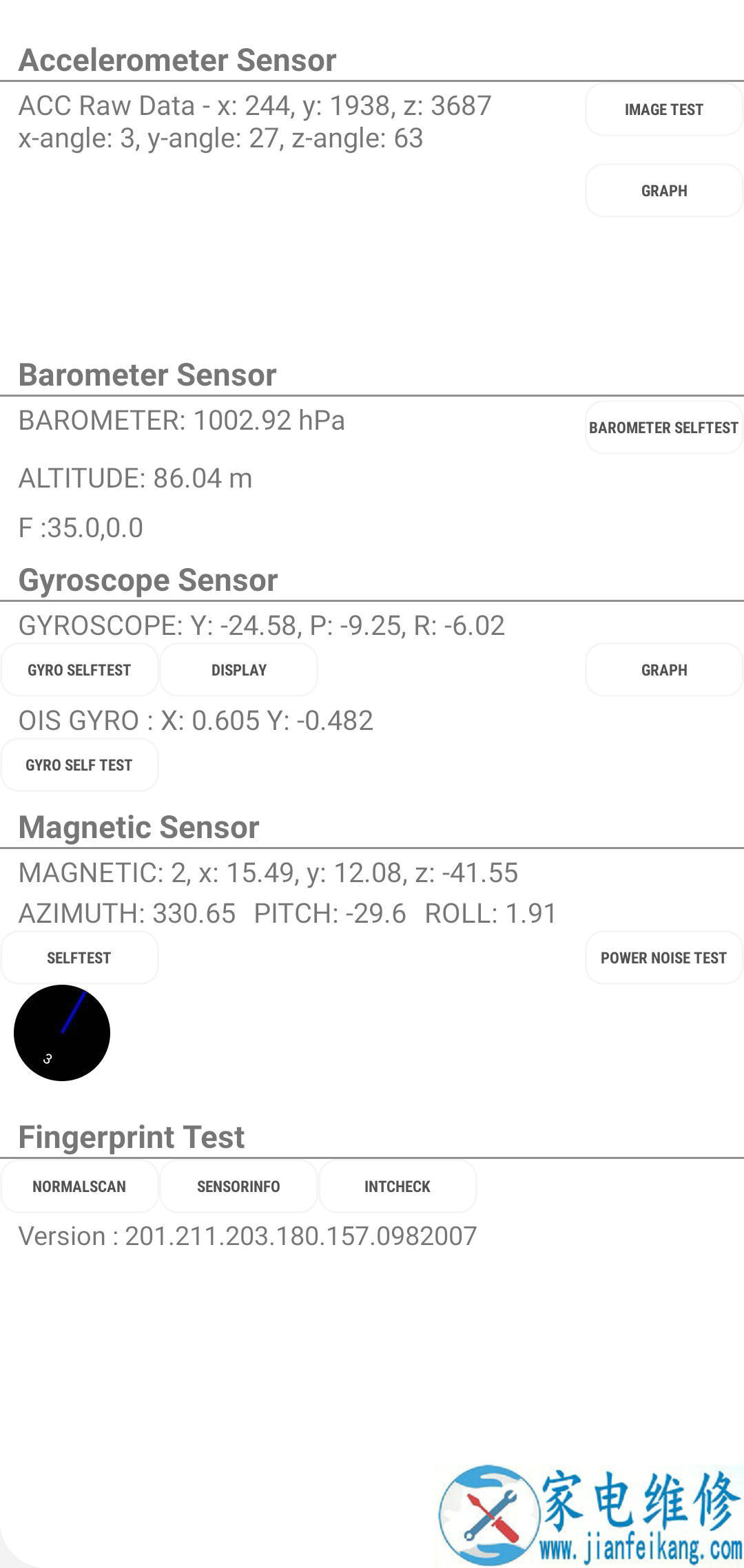
Task: Tap the gyroscope DISPLAY button
Action: (239, 670)
